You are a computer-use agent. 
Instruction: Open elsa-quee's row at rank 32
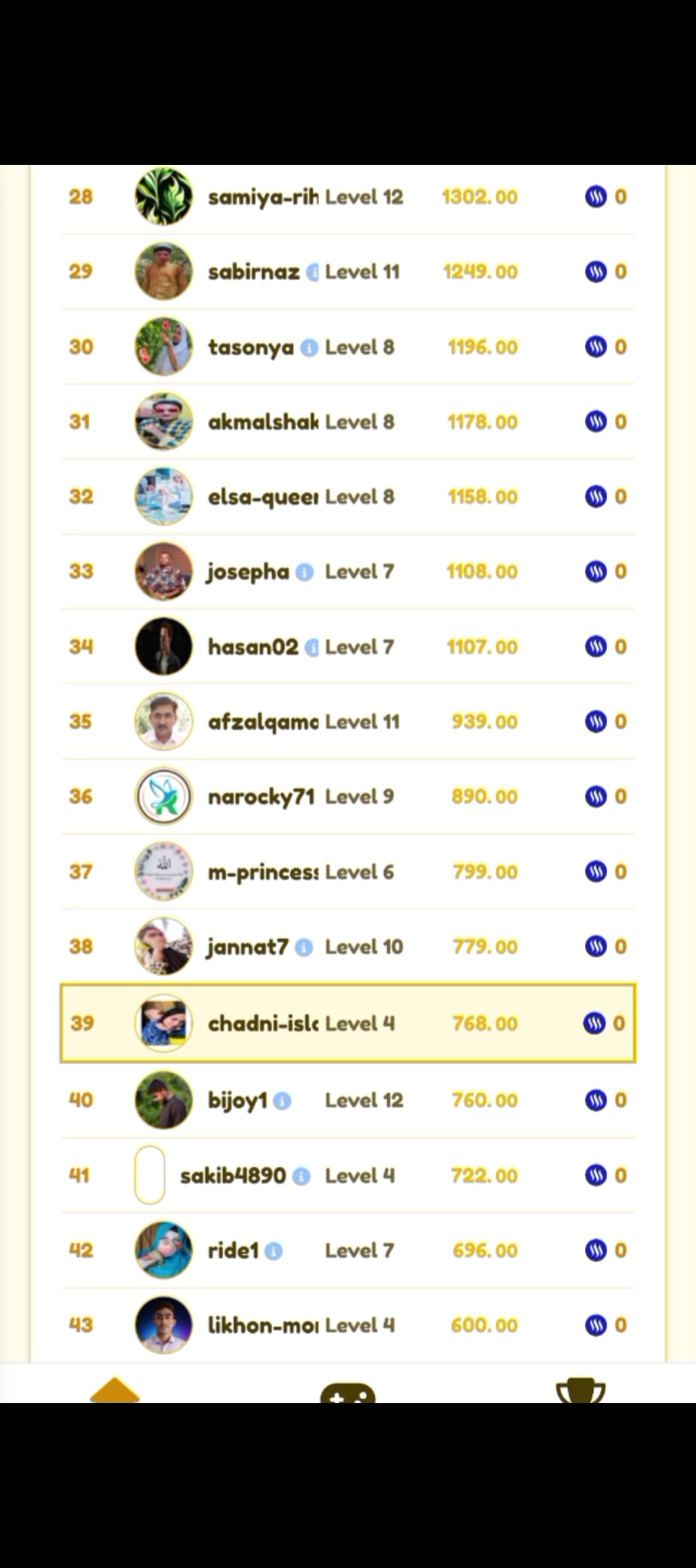point(348,497)
